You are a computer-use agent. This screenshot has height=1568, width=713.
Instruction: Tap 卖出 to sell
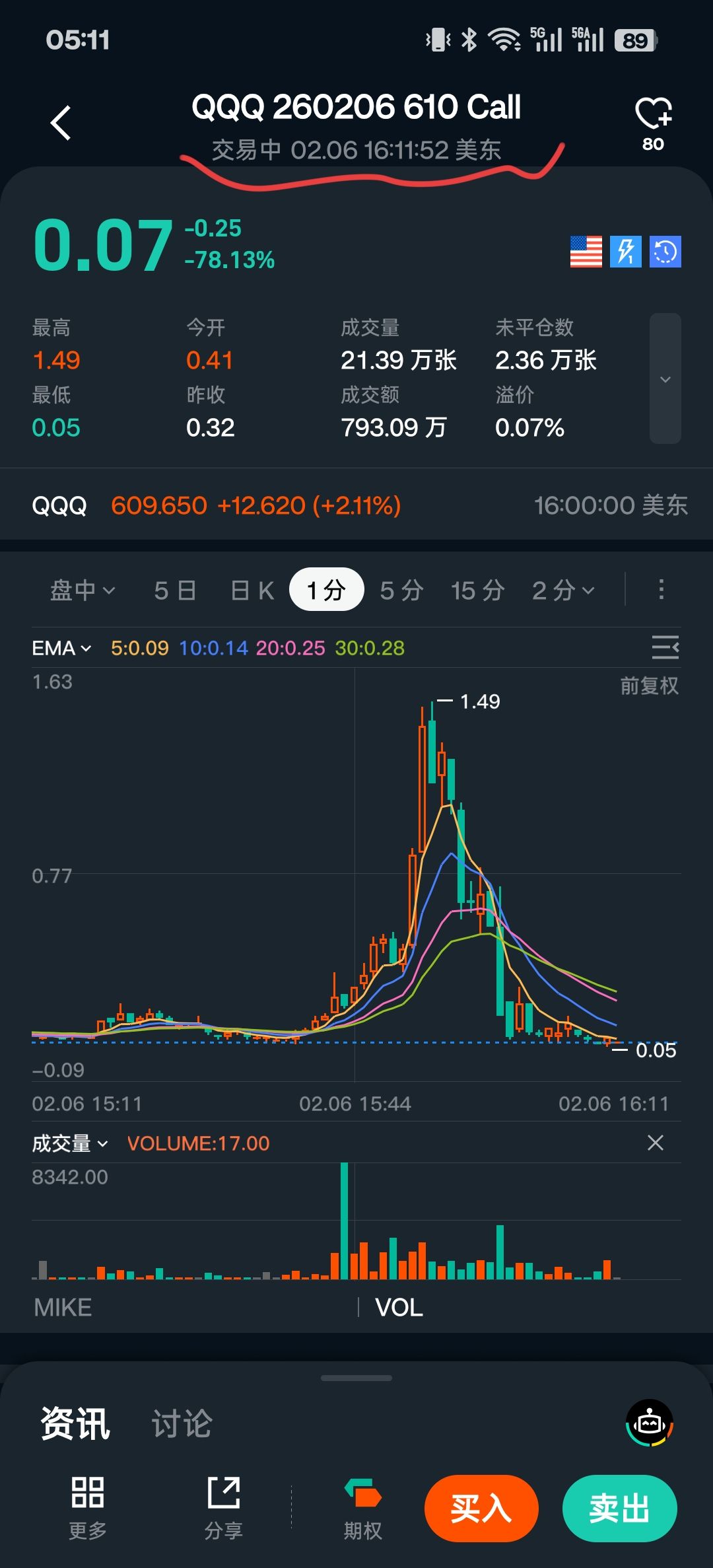click(619, 1509)
